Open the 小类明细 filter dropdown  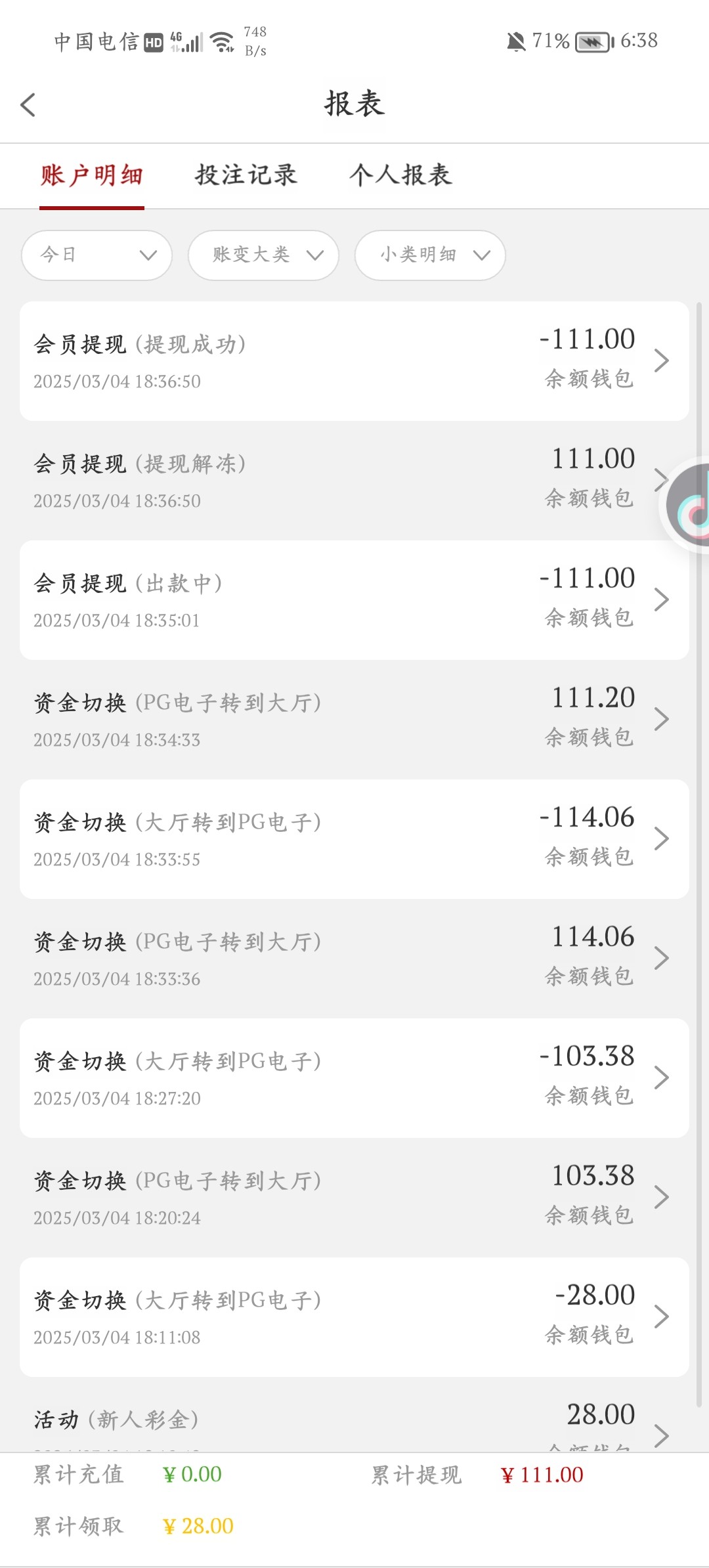point(430,255)
